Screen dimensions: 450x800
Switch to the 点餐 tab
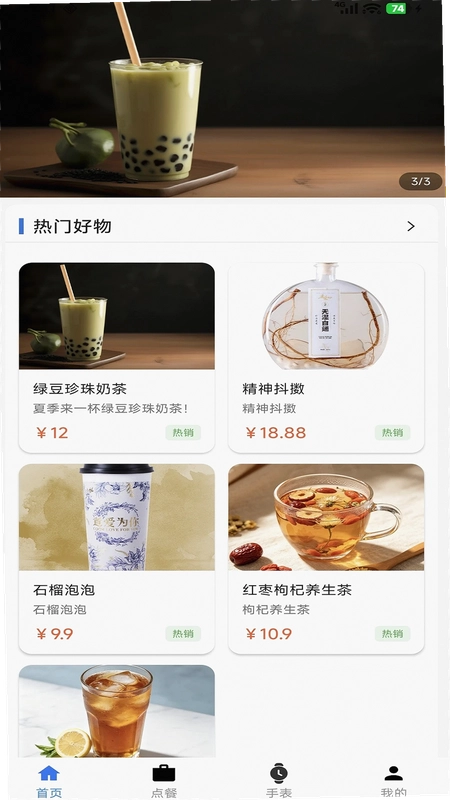(164, 781)
